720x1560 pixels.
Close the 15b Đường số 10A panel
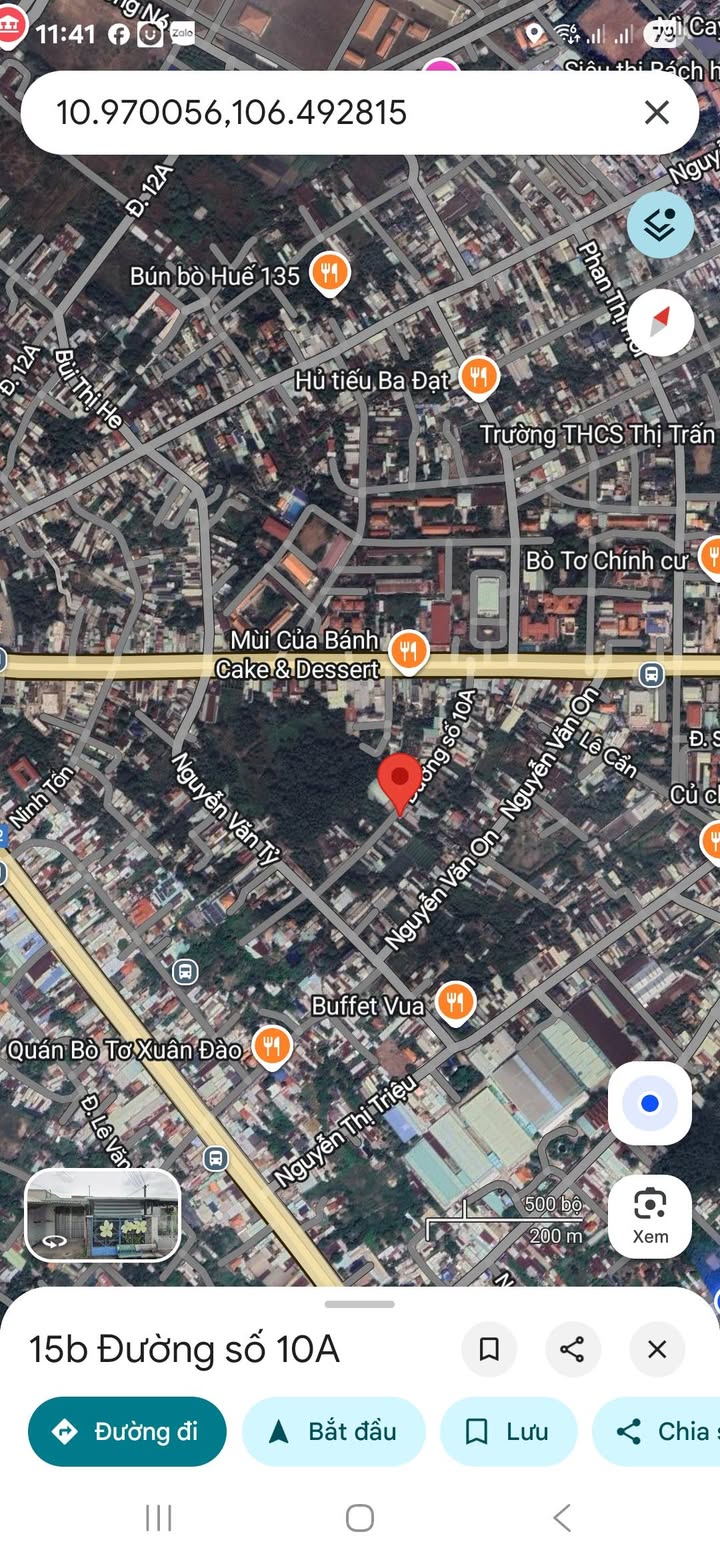pyautogui.click(x=657, y=1350)
